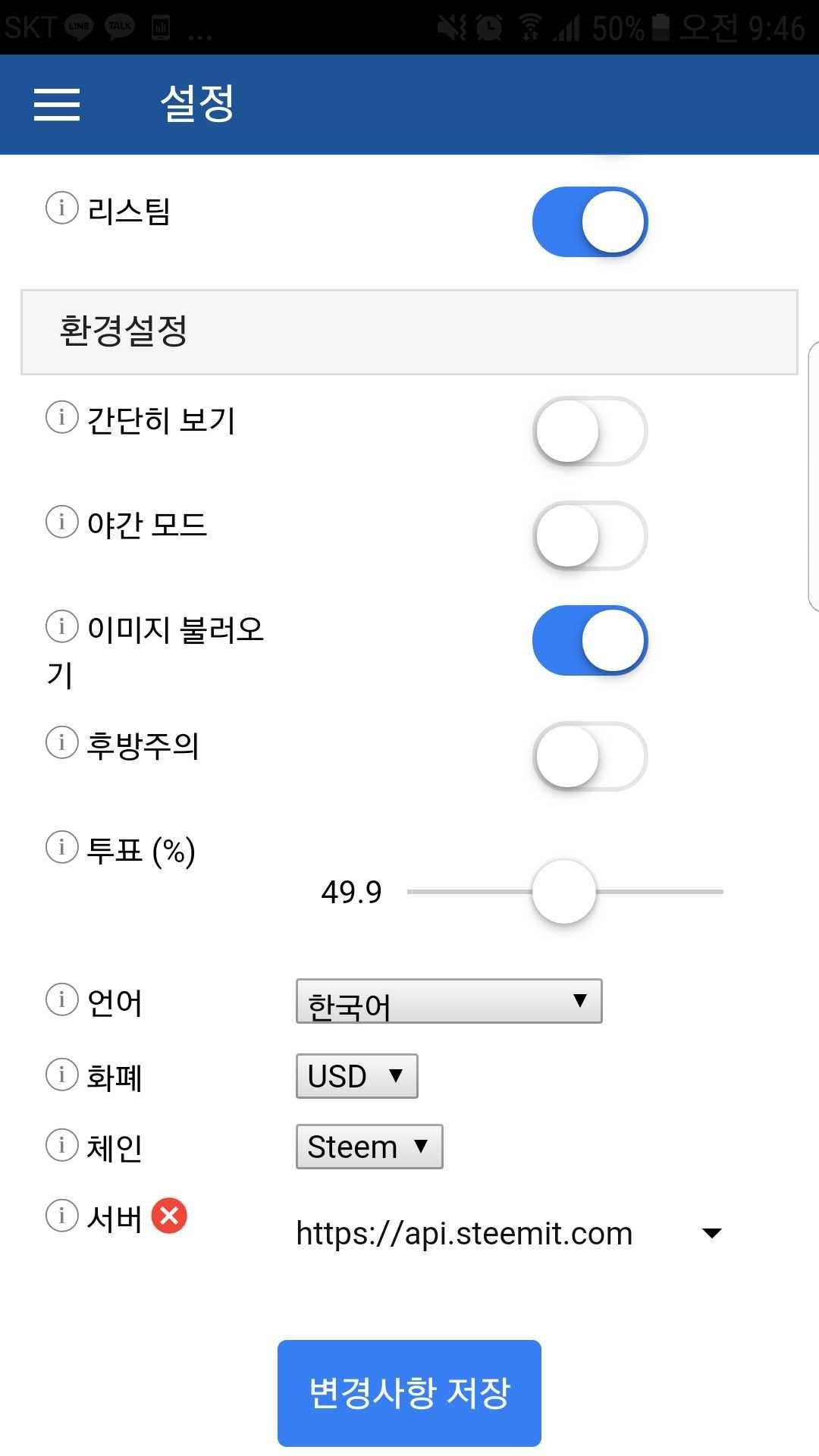Open the 화폐 dropdown showing USD
The height and width of the screenshot is (1456, 819).
356,1075
